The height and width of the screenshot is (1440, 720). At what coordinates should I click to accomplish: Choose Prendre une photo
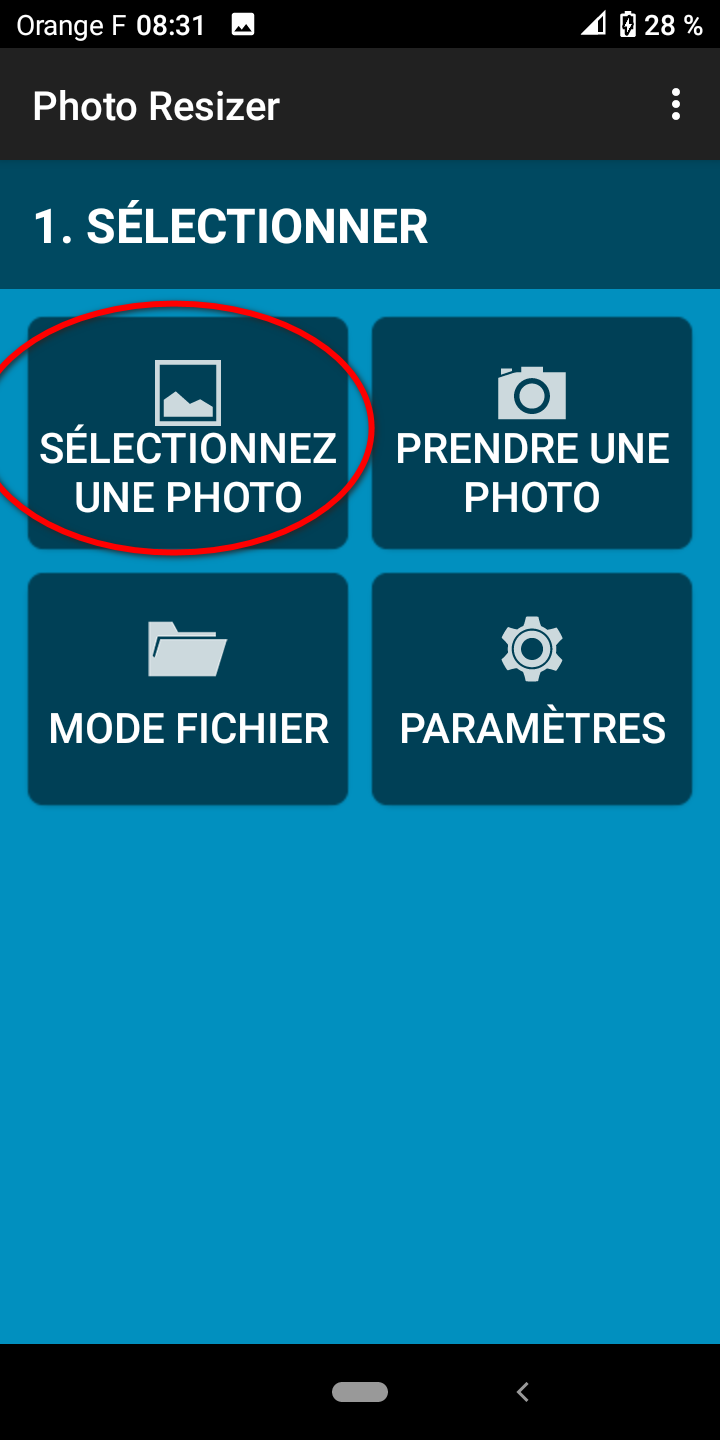[532, 433]
